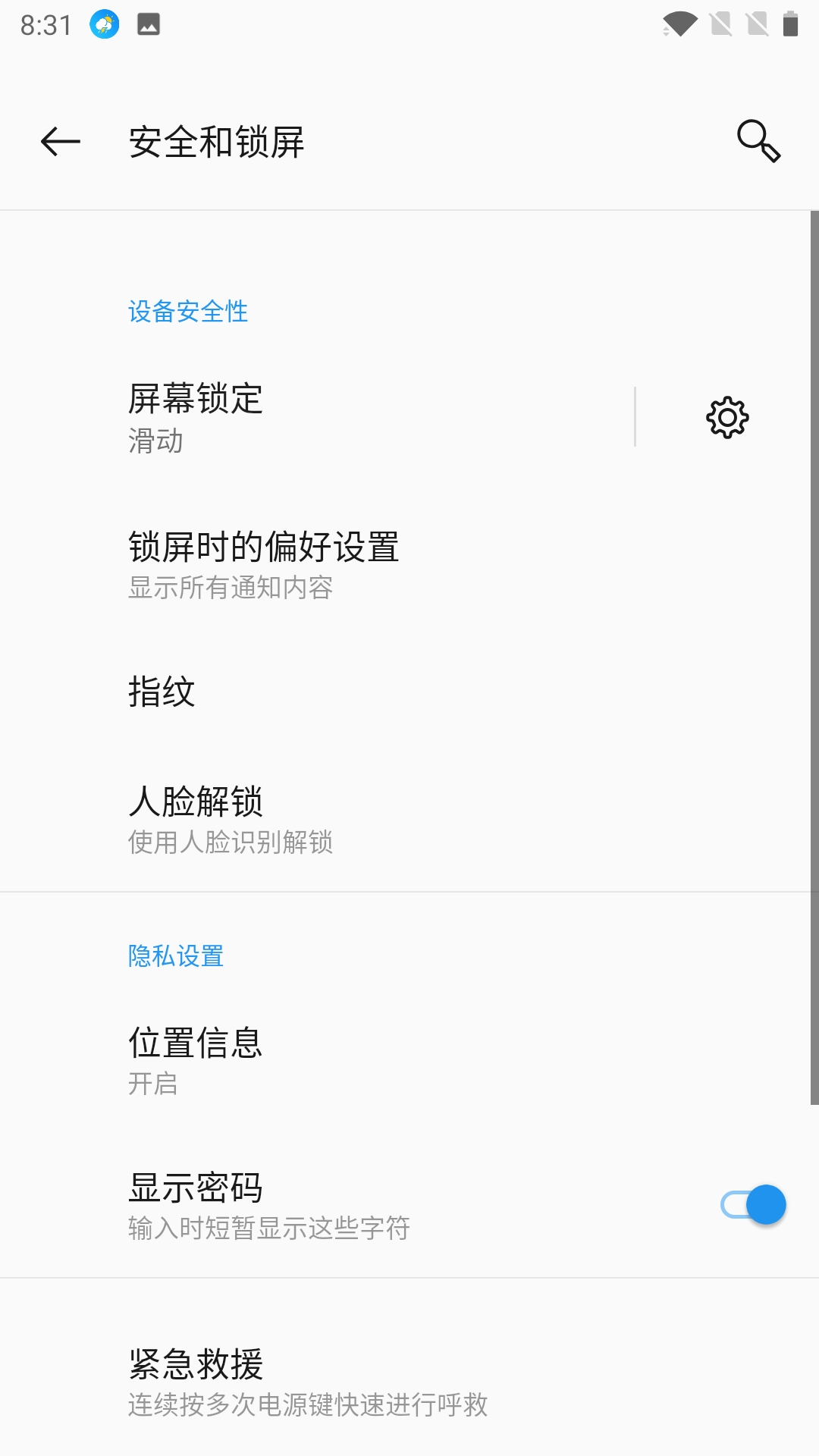
Task: Open 指纹 fingerprint settings
Action: coord(379,692)
